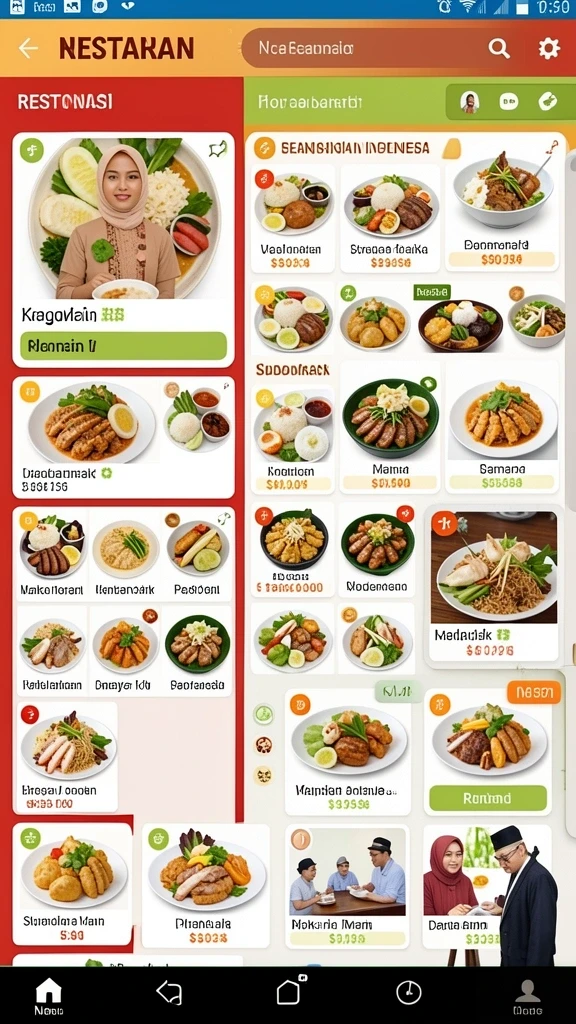
Task: Open the Paciloent dish tile
Action: pos(197,554)
